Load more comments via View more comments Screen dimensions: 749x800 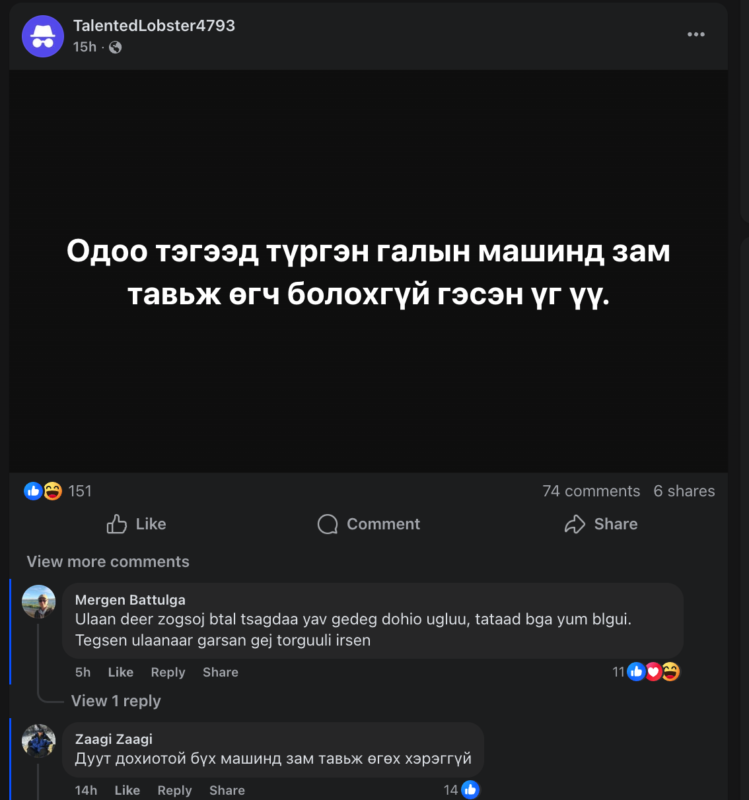107,561
